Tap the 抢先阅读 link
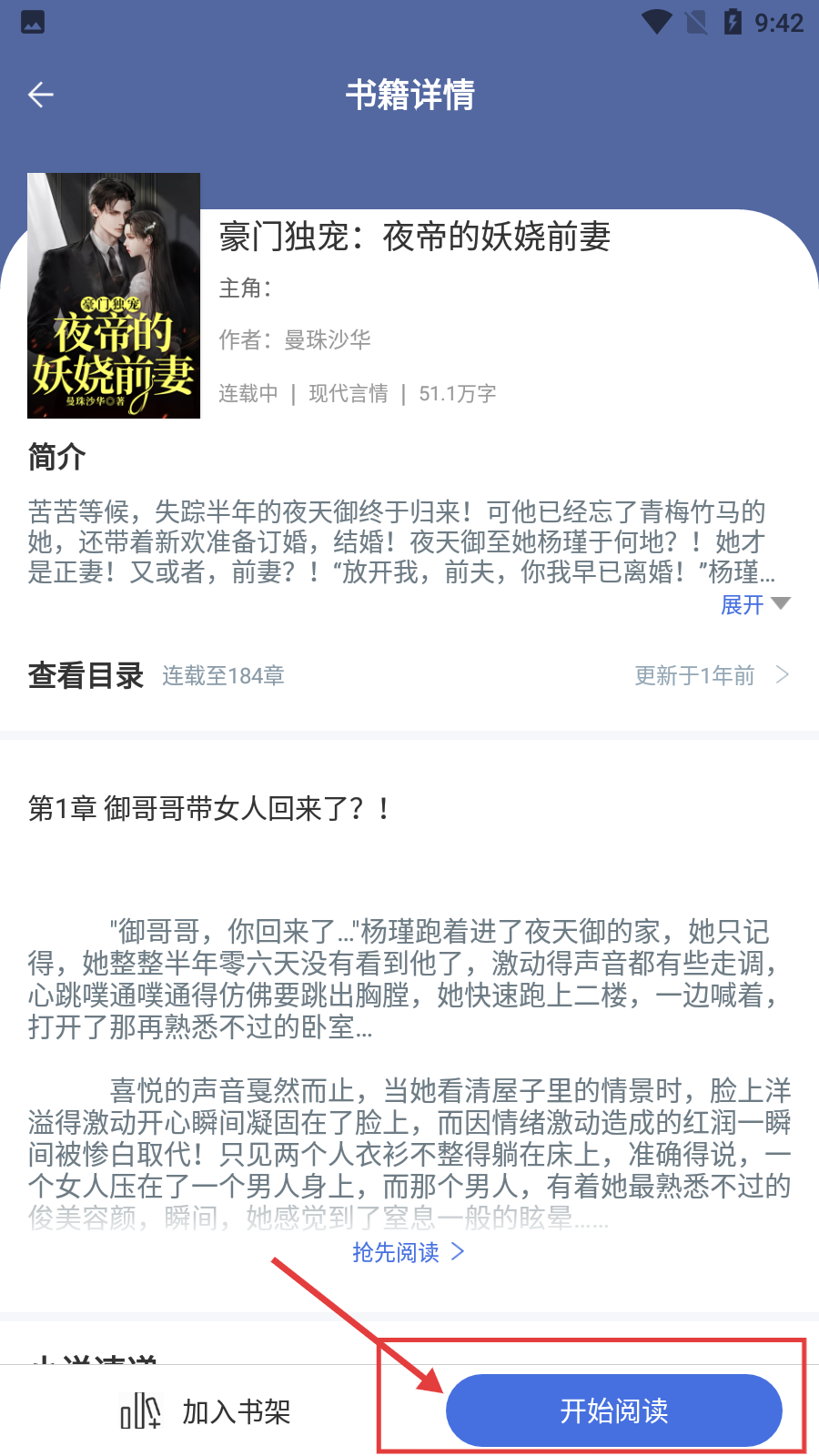819x1456 pixels. 408,1253
